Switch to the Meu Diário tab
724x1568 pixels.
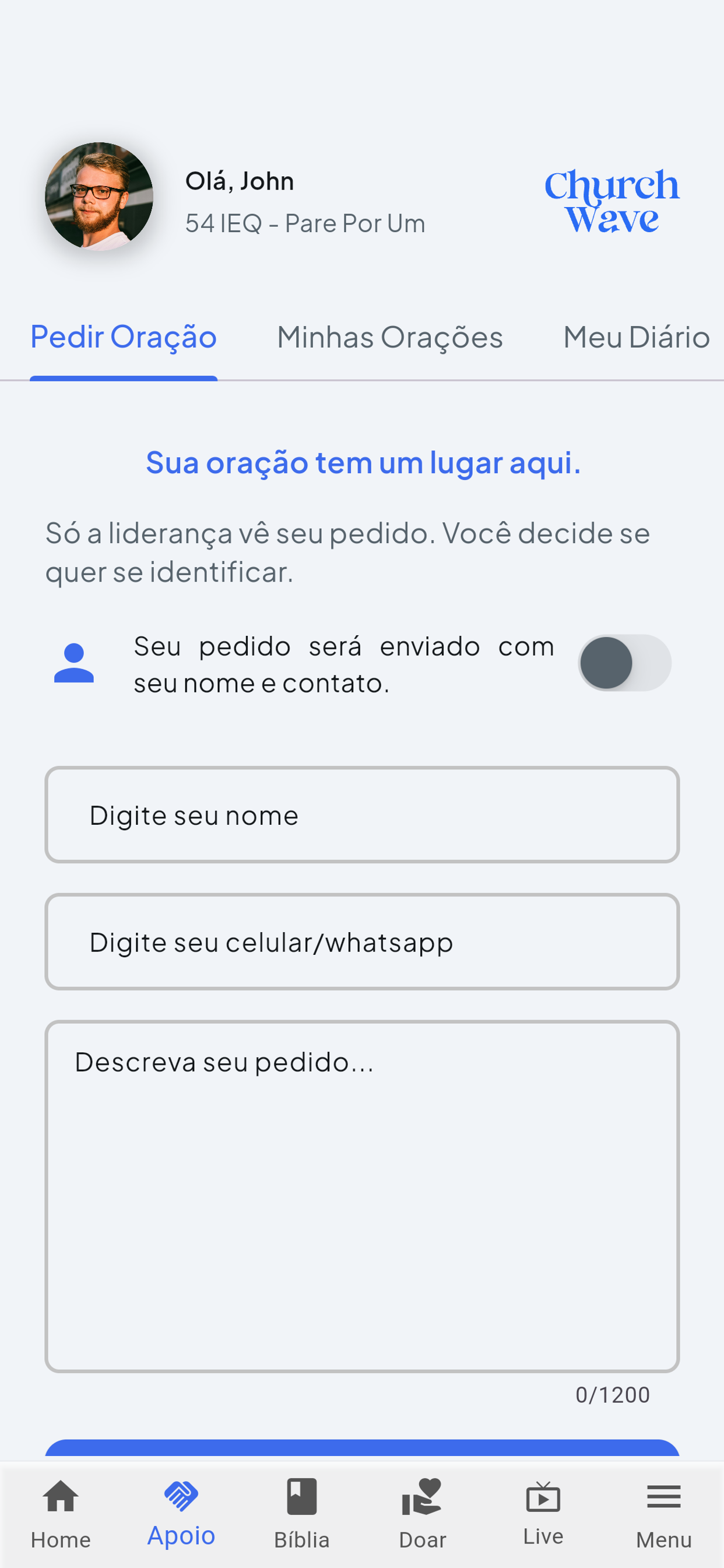pos(637,337)
